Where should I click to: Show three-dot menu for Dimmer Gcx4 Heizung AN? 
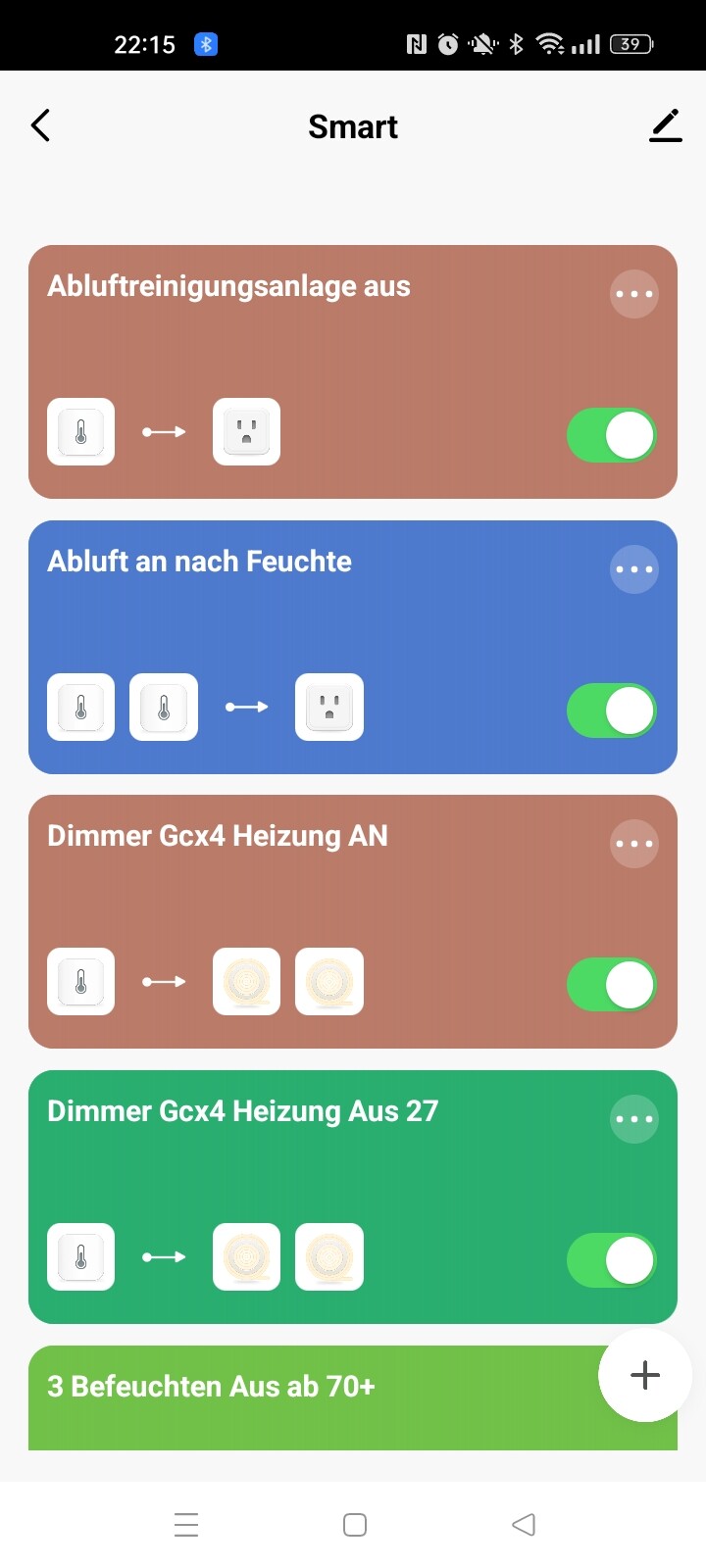[x=633, y=844]
